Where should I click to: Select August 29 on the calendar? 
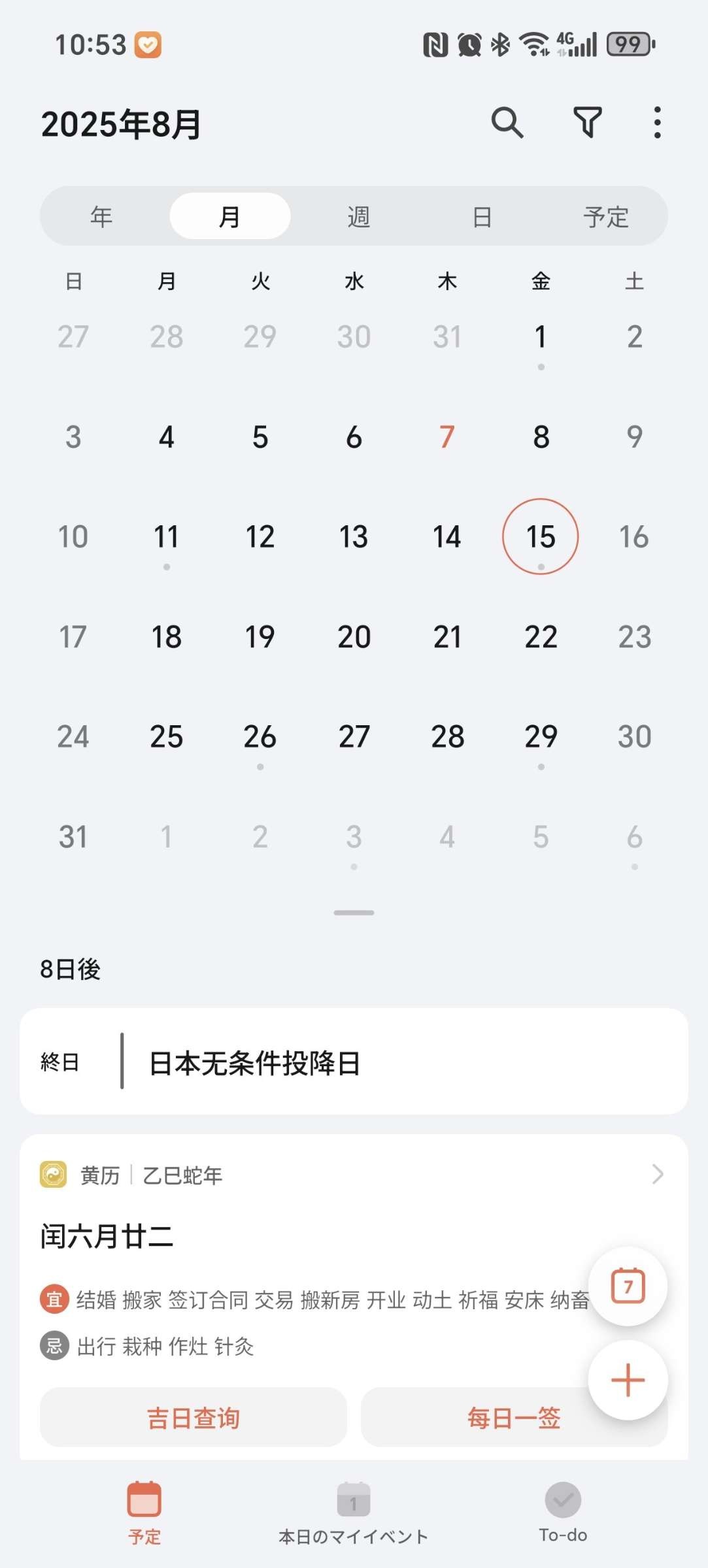(541, 737)
